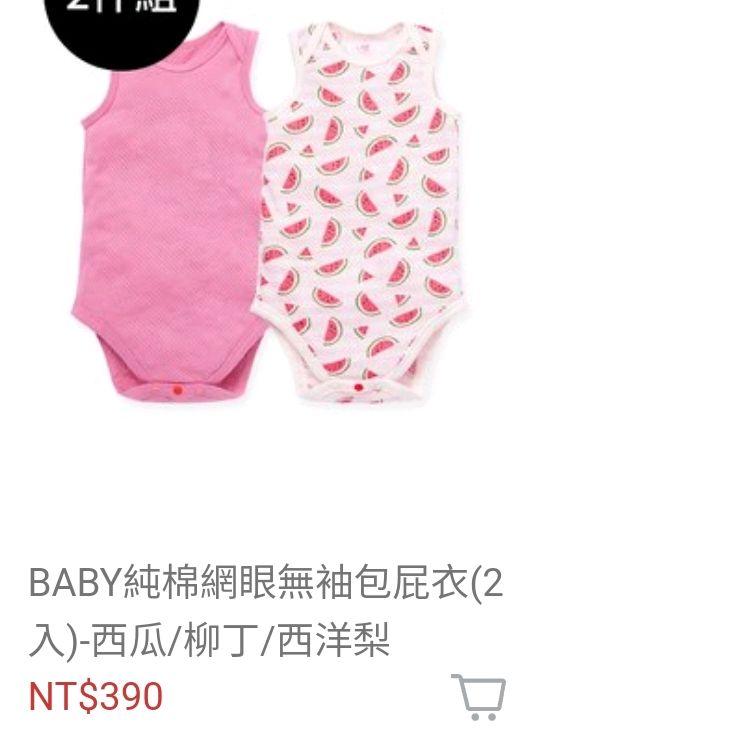Open BABY純棉網眼無袖包屁衣 product title
Screen dimensions: 733x733
[266, 611]
